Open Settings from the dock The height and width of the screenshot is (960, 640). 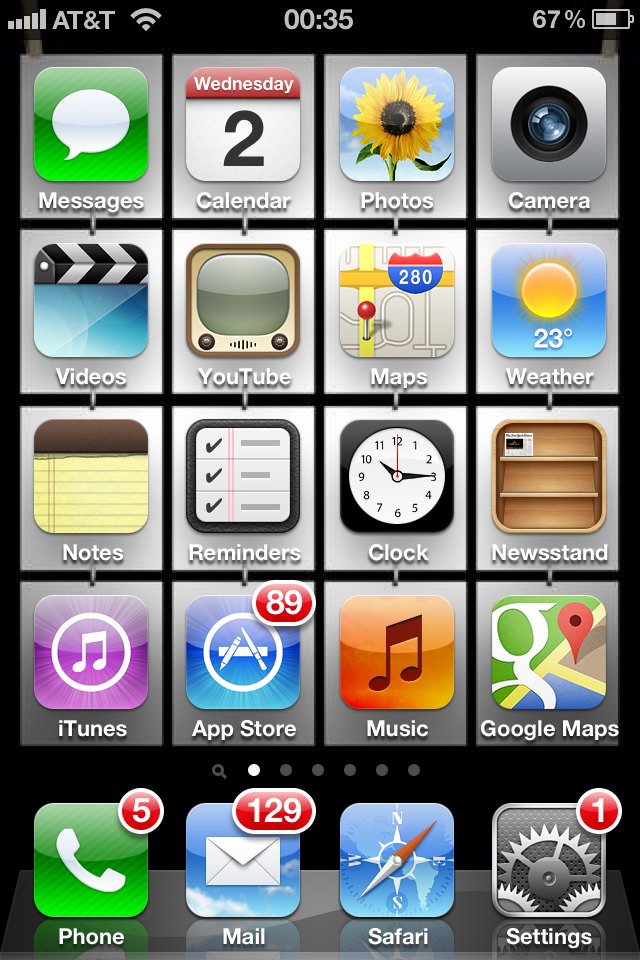pos(549,860)
